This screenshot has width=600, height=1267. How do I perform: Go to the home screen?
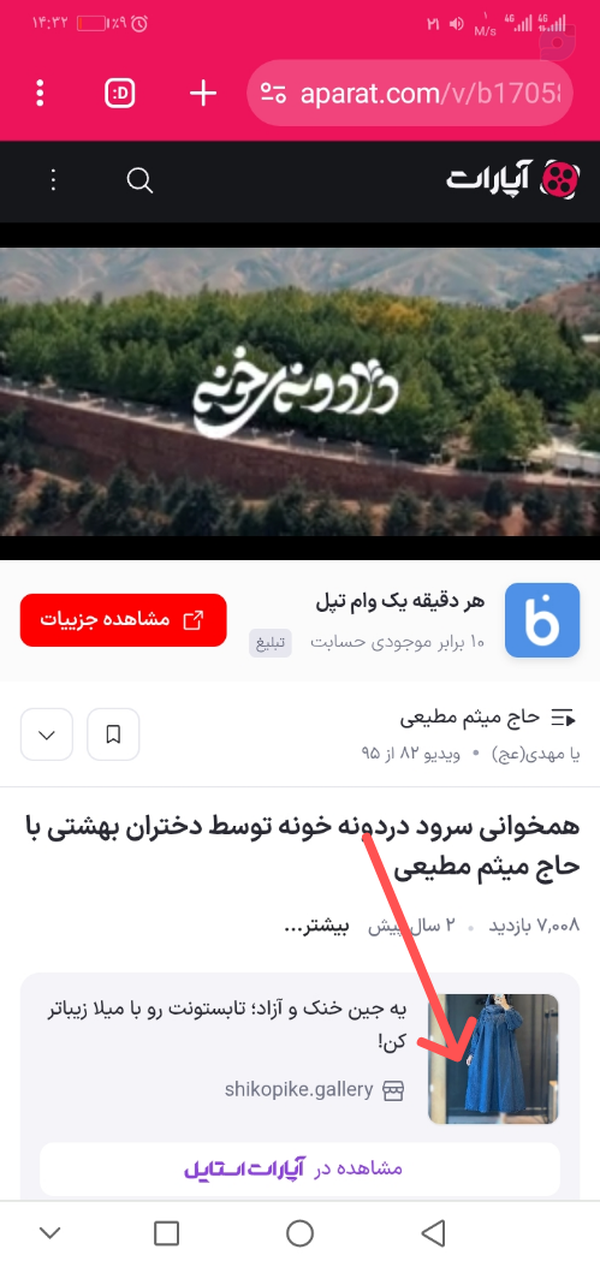point(300,1234)
